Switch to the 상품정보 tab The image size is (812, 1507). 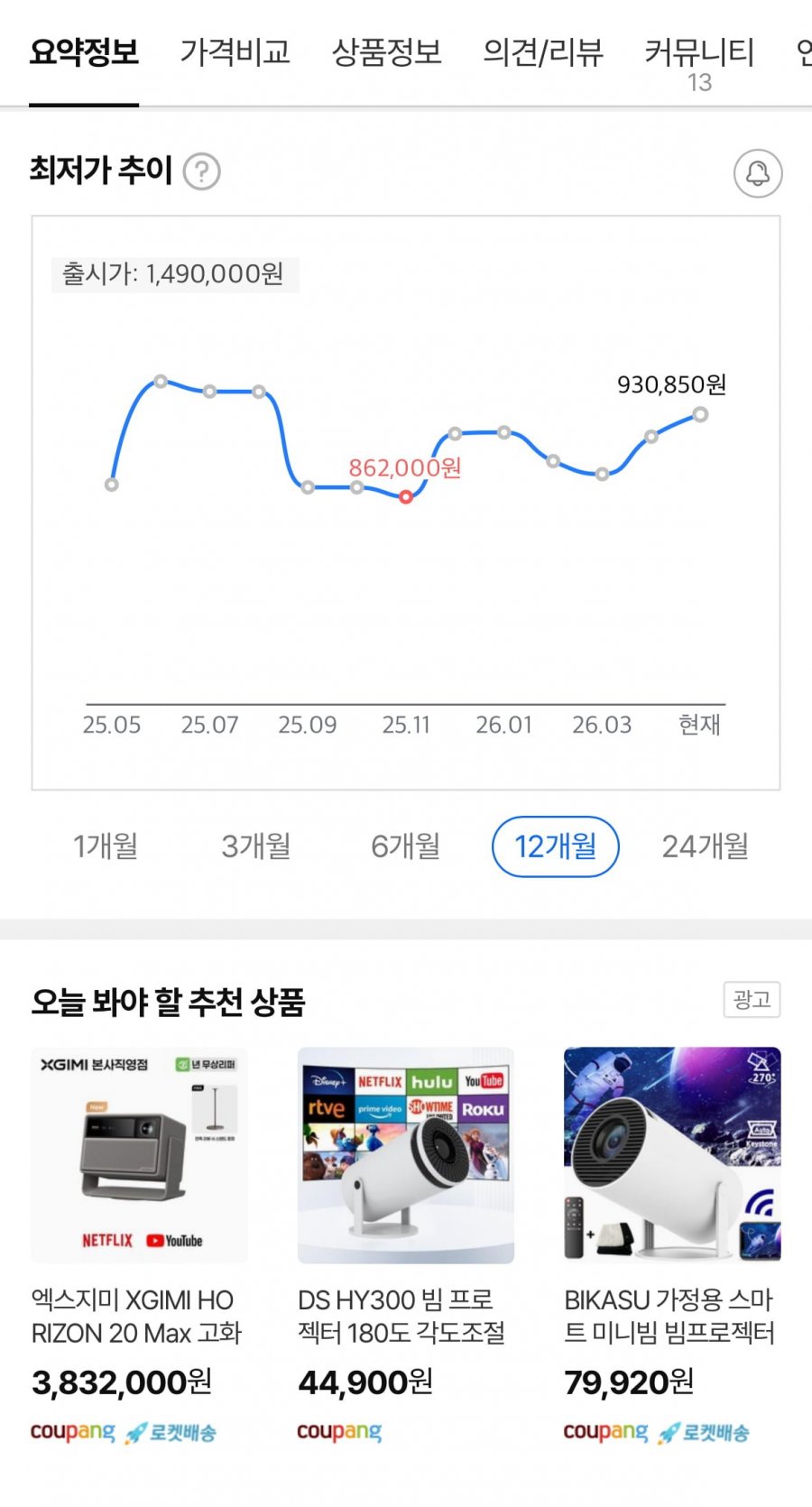click(x=386, y=52)
